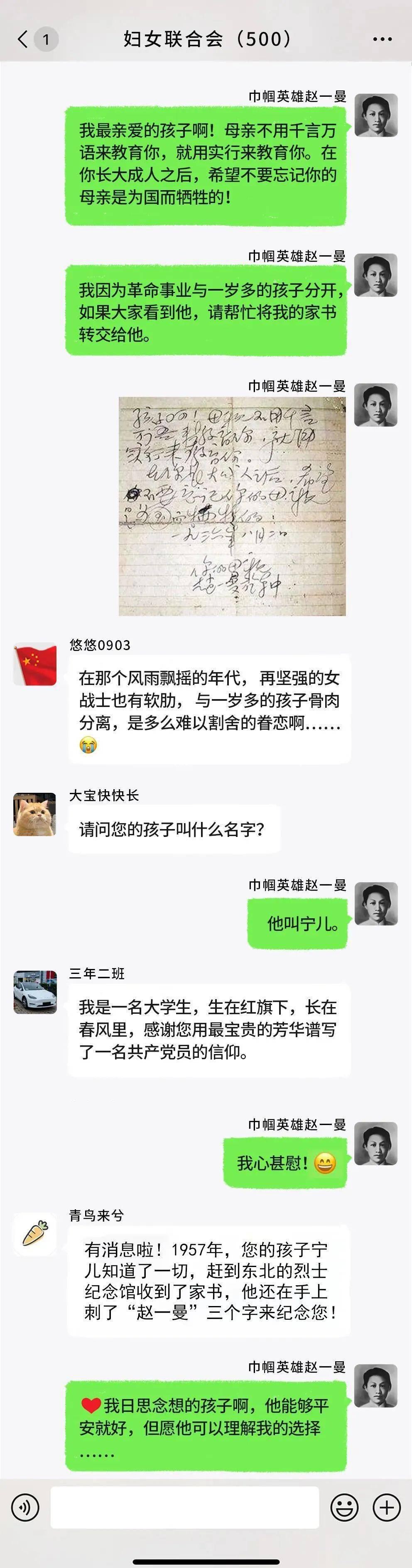Open 大宝快快长's cat avatar
412x1568 pixels.
(x=35, y=815)
